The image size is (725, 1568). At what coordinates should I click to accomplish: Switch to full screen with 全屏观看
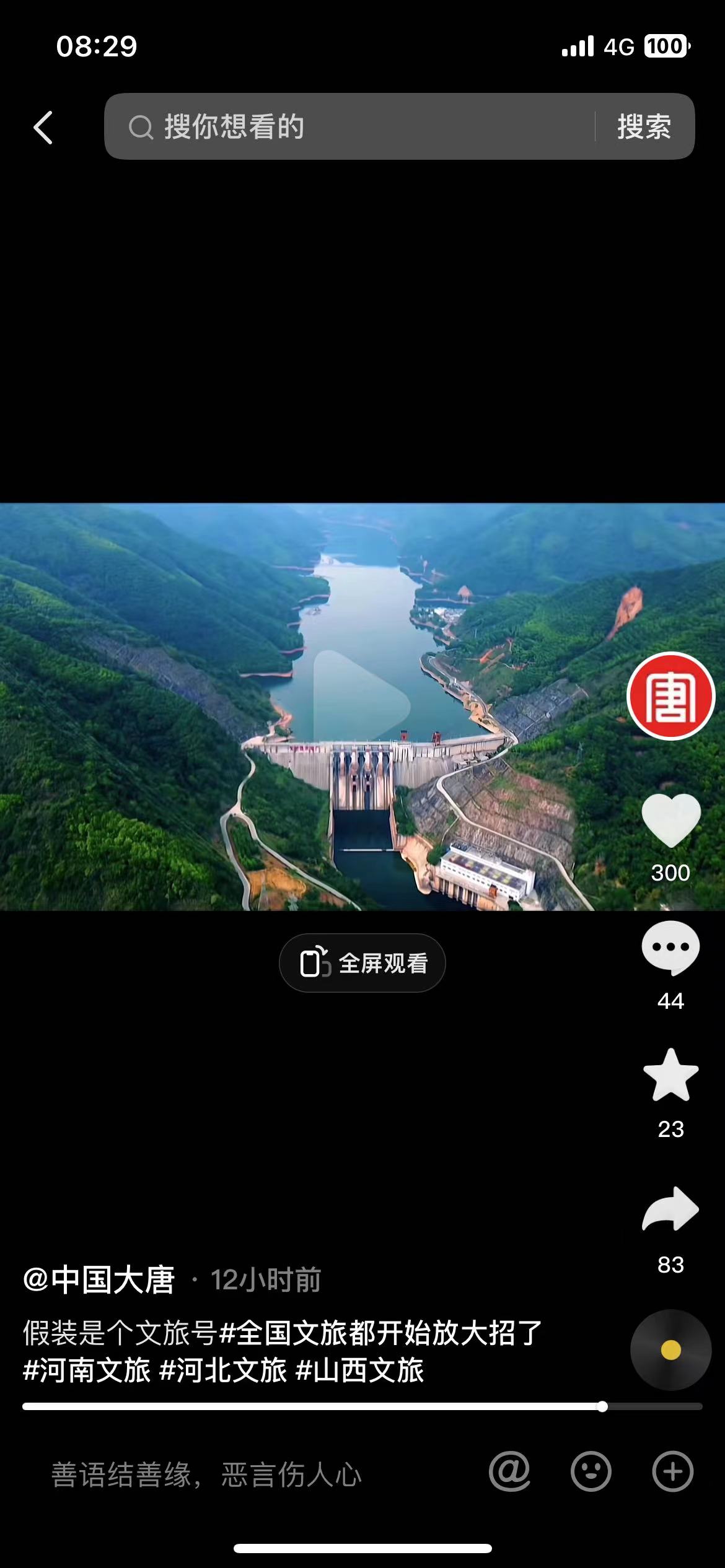pyautogui.click(x=362, y=963)
